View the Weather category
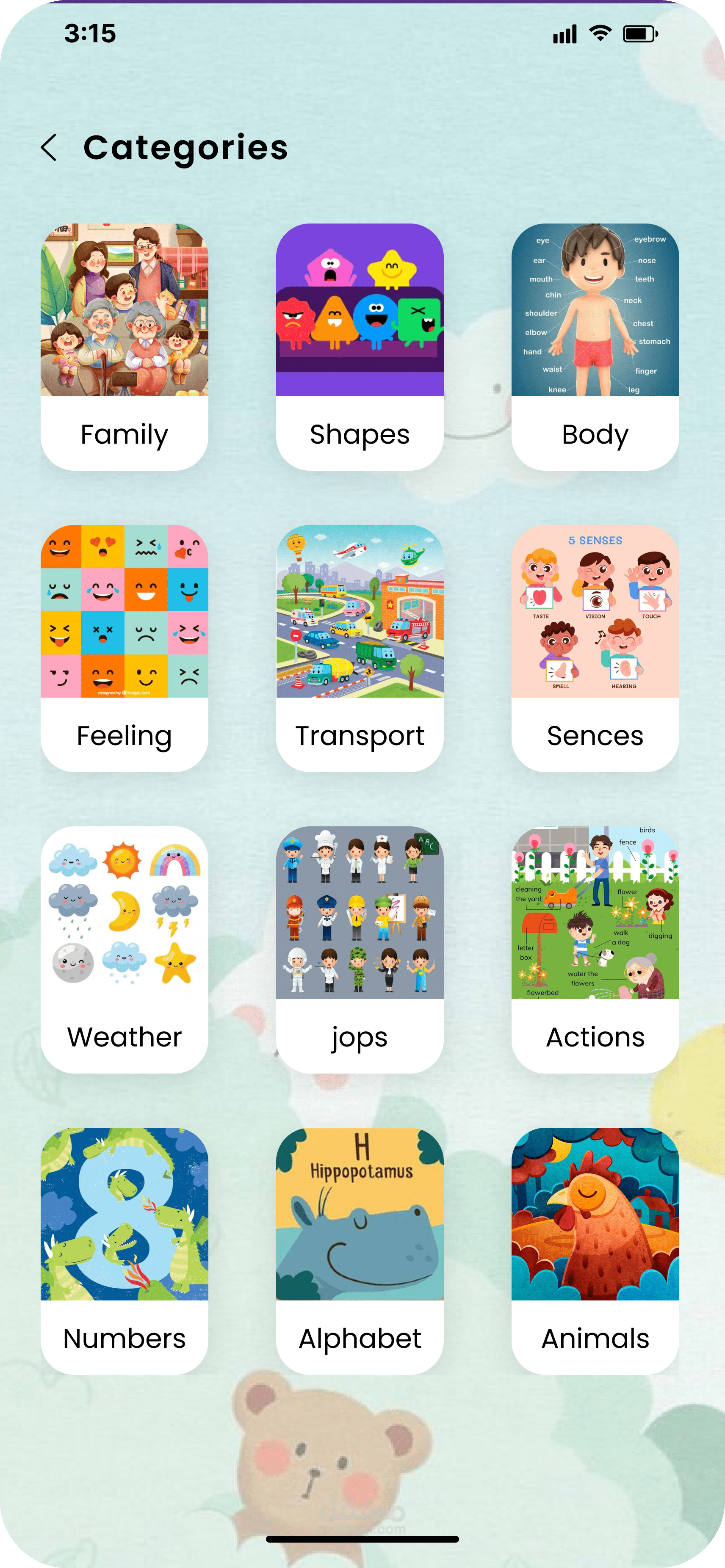 [x=124, y=949]
